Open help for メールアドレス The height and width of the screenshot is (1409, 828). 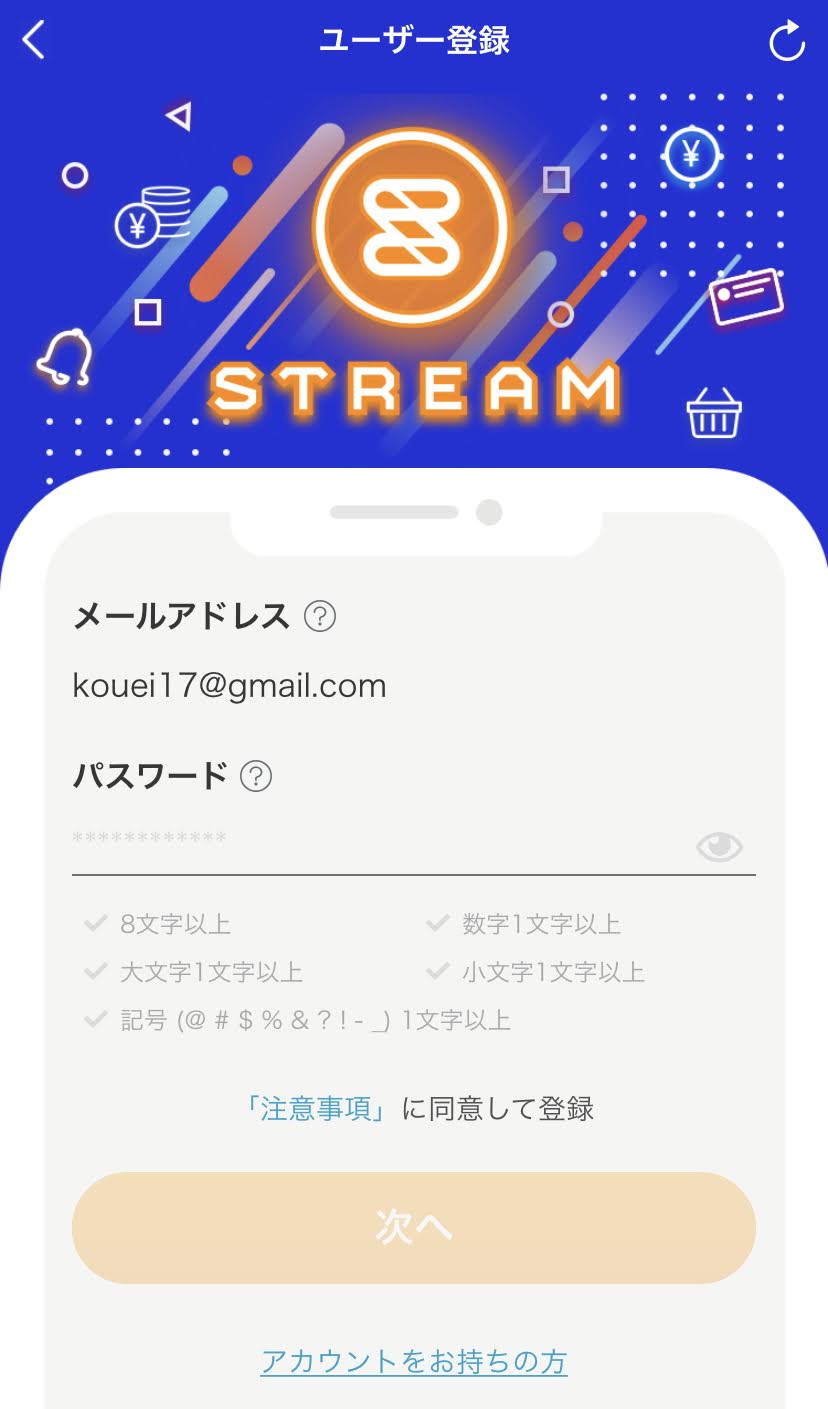click(x=320, y=616)
